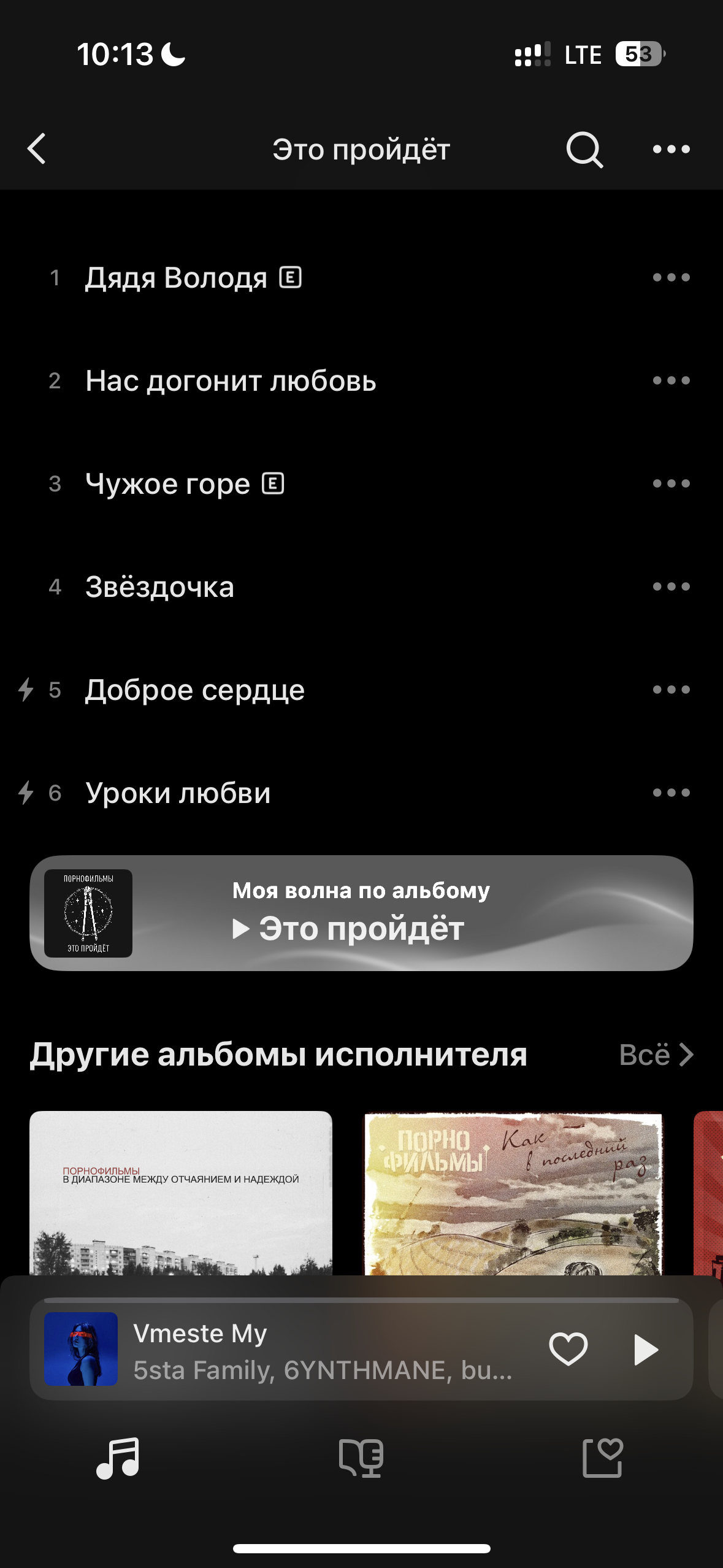Open options for Звёздочка

[671, 587]
